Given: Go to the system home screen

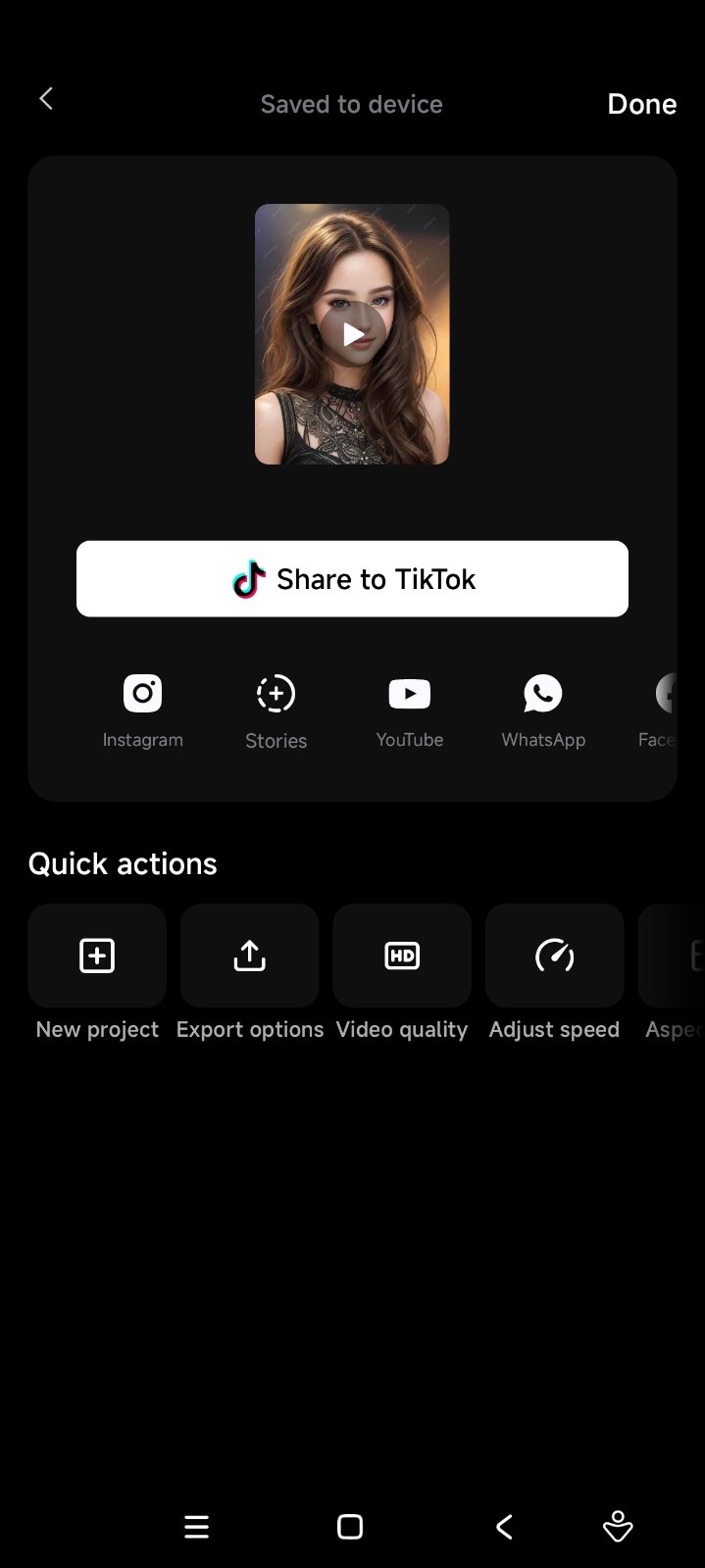Looking at the screenshot, I should coord(350,1527).
